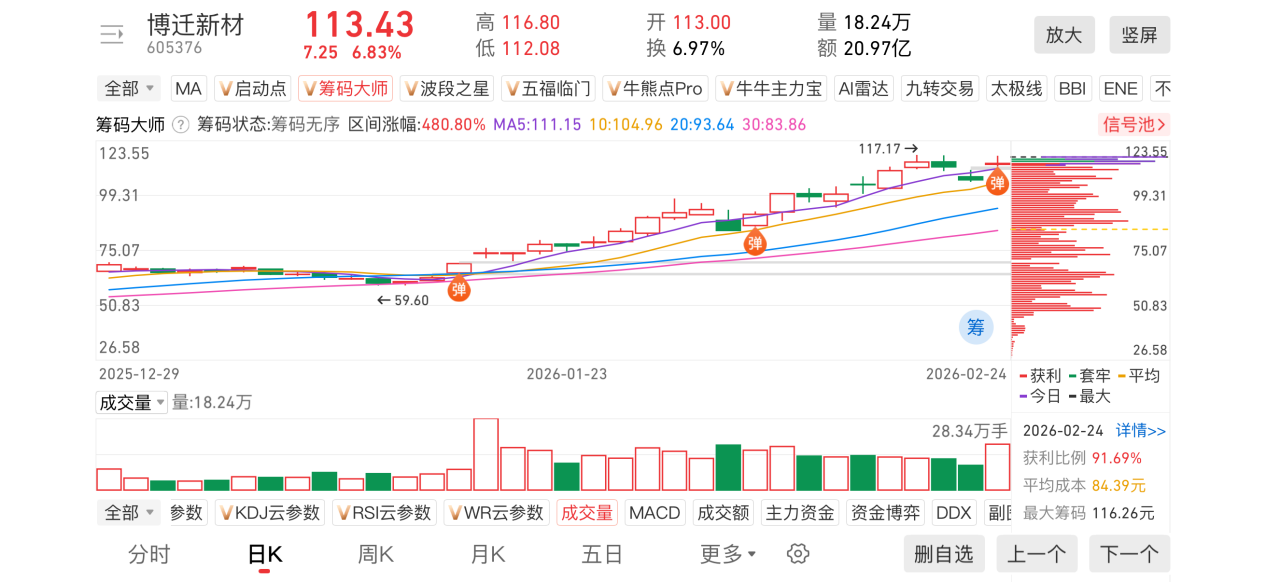1266x582 pixels.
Task: Open the 筹码大师 help question icon
Action: (x=181, y=125)
